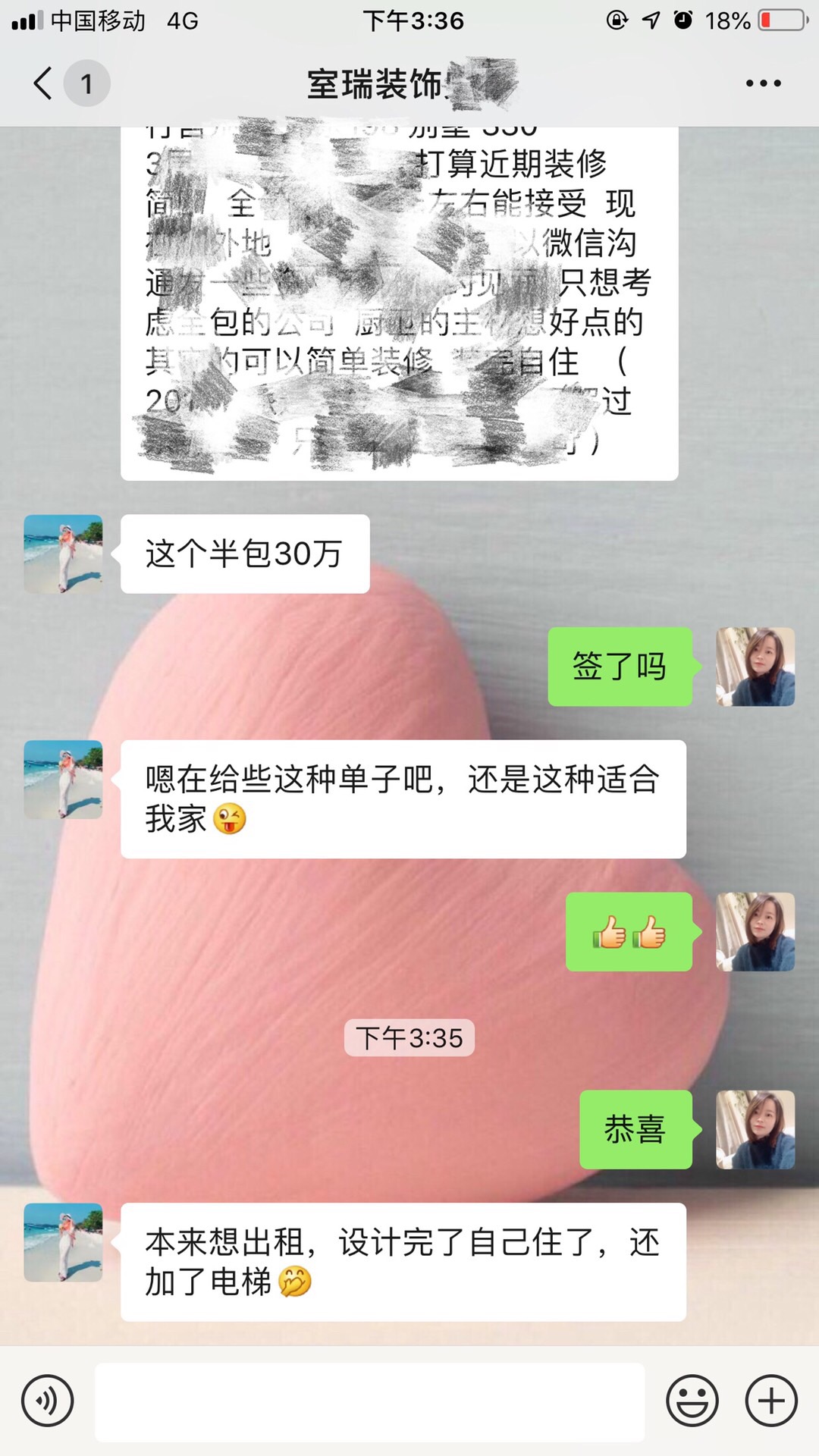Open the plus attachment menu

[771, 1401]
